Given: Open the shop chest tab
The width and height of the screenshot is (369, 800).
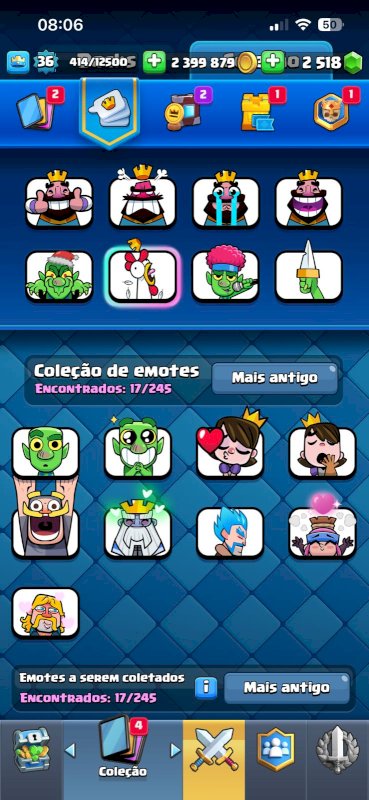Looking at the screenshot, I should [32, 748].
